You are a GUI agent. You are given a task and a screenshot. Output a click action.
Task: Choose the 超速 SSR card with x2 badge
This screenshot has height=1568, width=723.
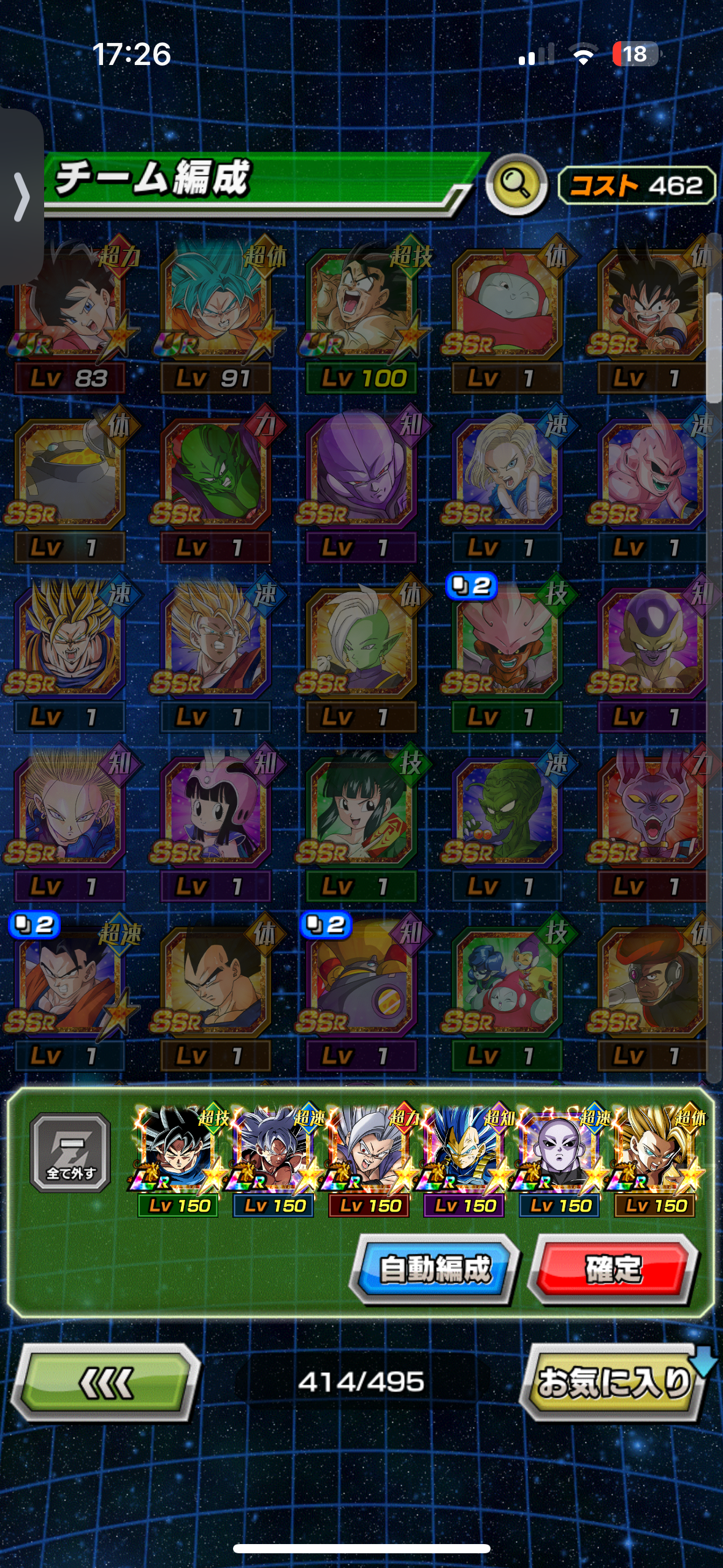click(70, 993)
